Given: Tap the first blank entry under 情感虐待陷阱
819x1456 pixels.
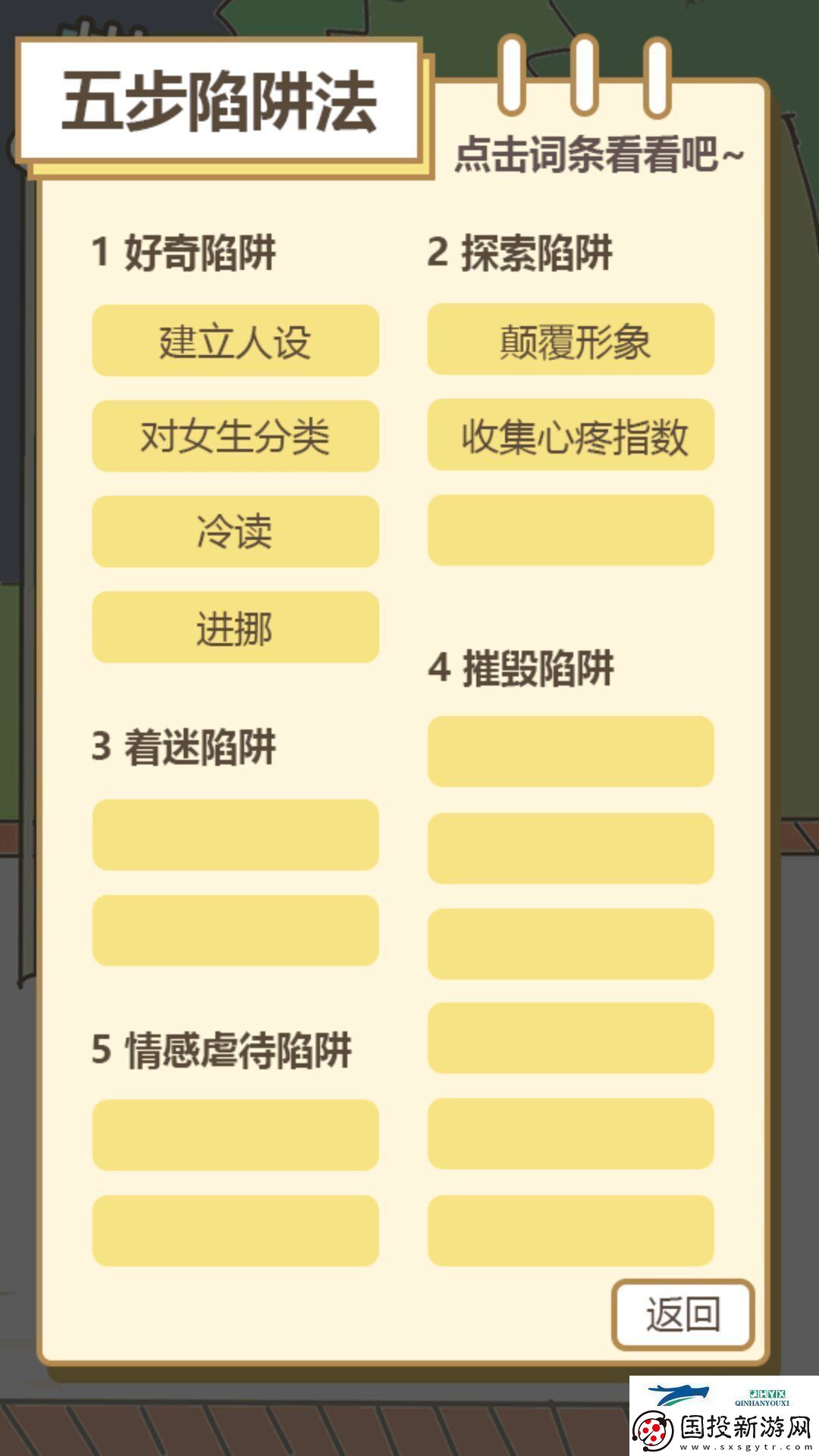Looking at the screenshot, I should coord(235,1134).
